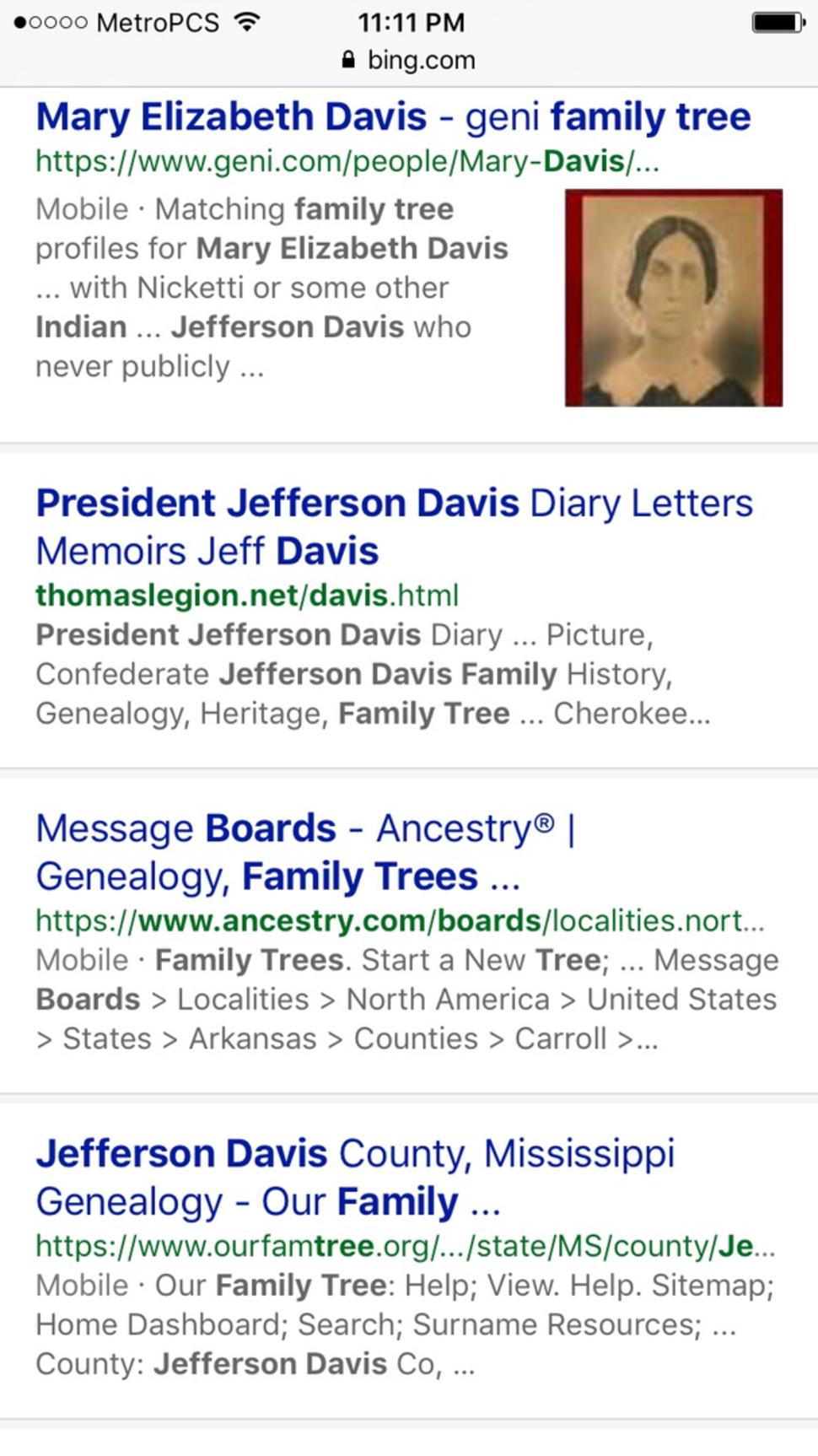Tap the bing.com address bar
818x1456 pixels.
pos(409,60)
